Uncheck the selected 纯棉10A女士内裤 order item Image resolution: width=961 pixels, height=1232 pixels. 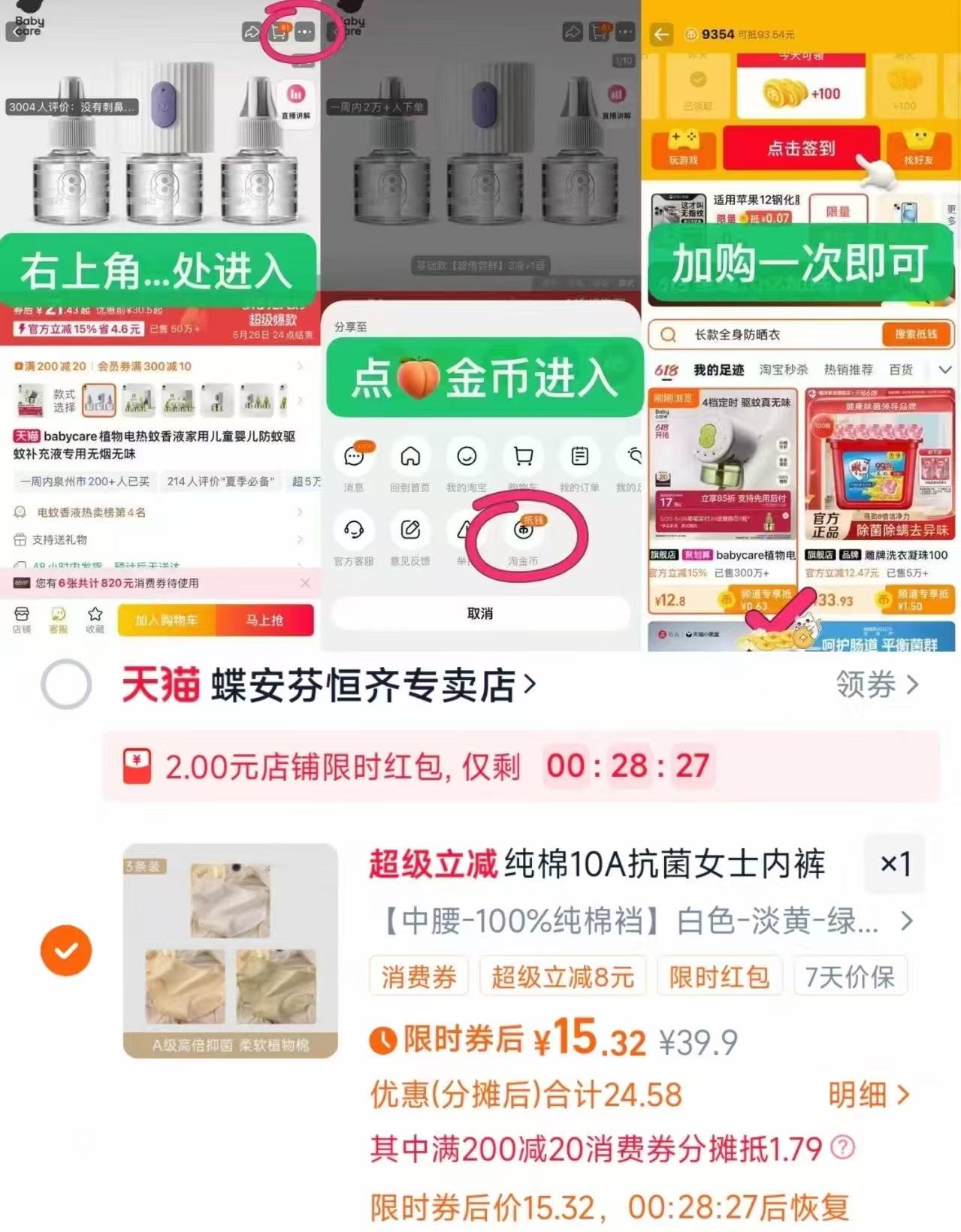[x=66, y=950]
